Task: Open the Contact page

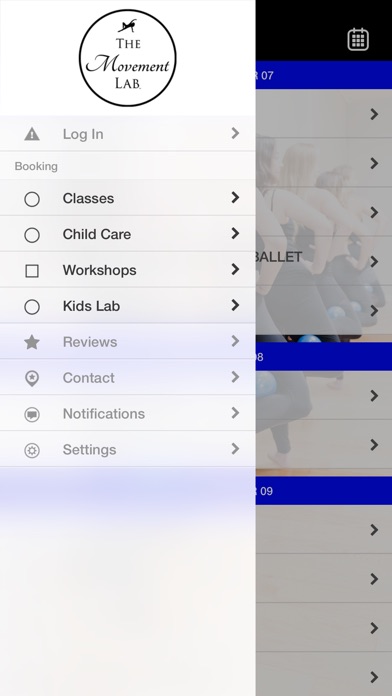Action: point(127,378)
